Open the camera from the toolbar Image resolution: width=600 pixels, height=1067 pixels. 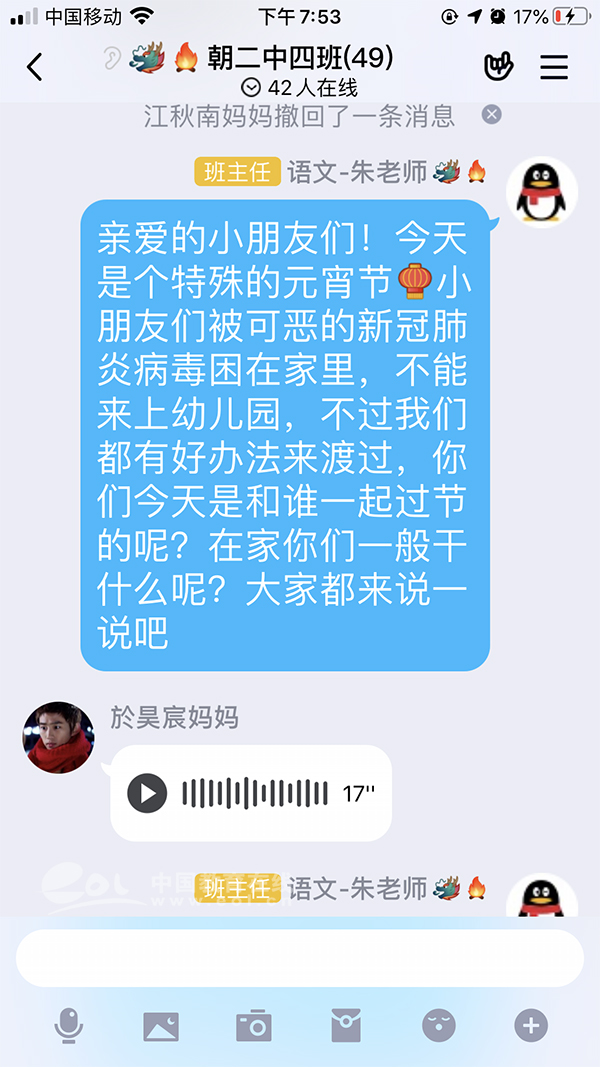coord(254,1025)
